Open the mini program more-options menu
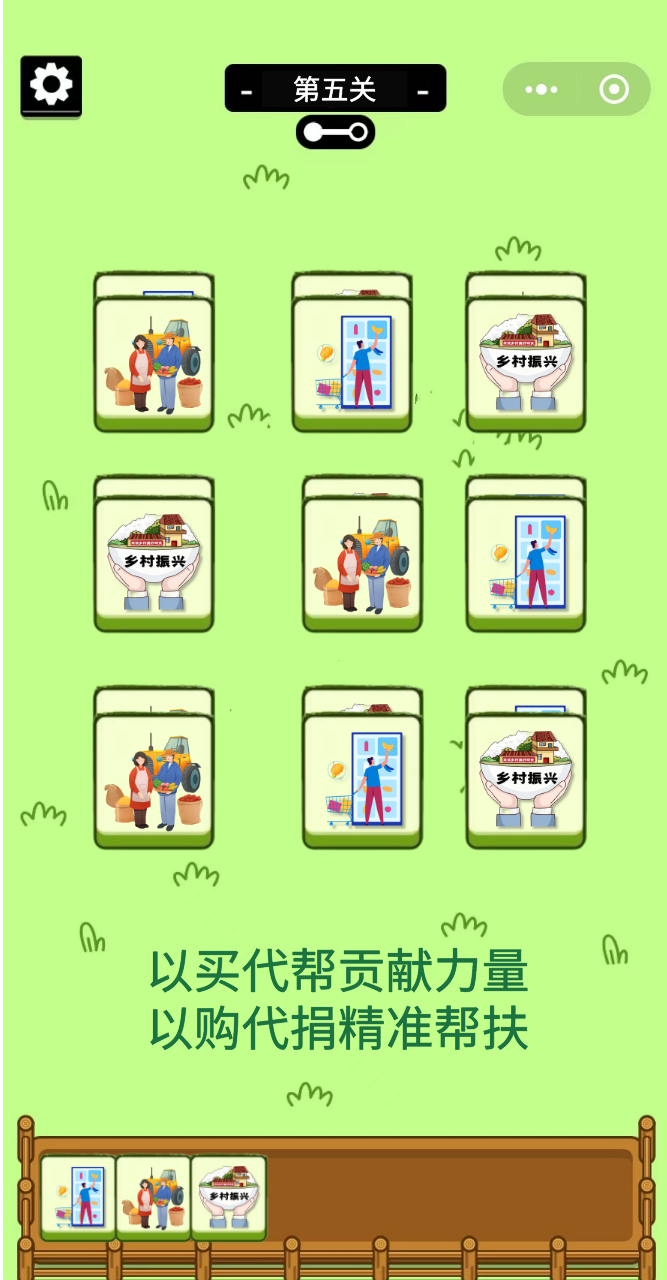 (x=541, y=90)
